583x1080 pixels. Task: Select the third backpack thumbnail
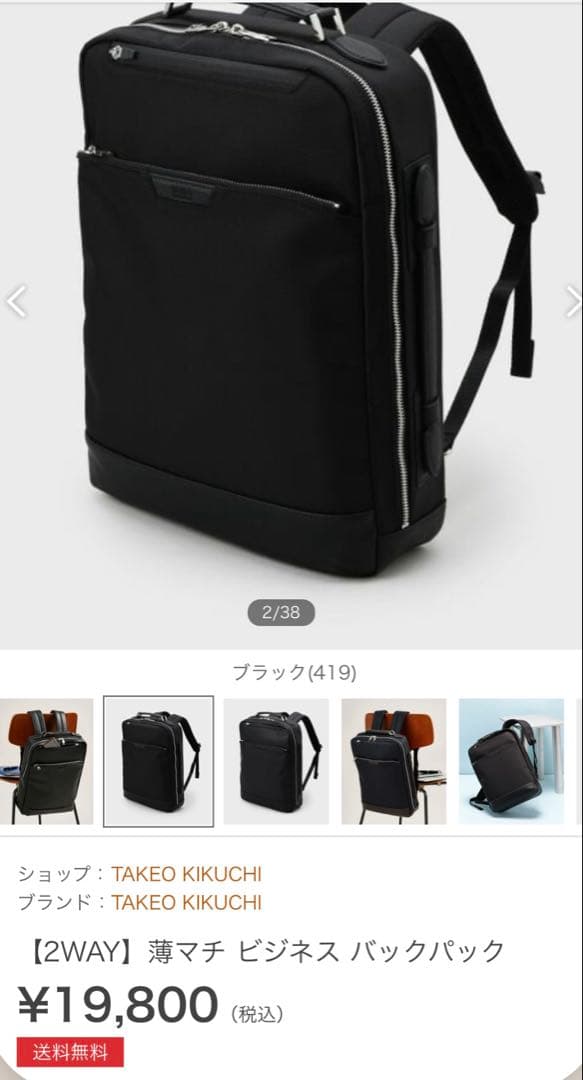coord(276,761)
